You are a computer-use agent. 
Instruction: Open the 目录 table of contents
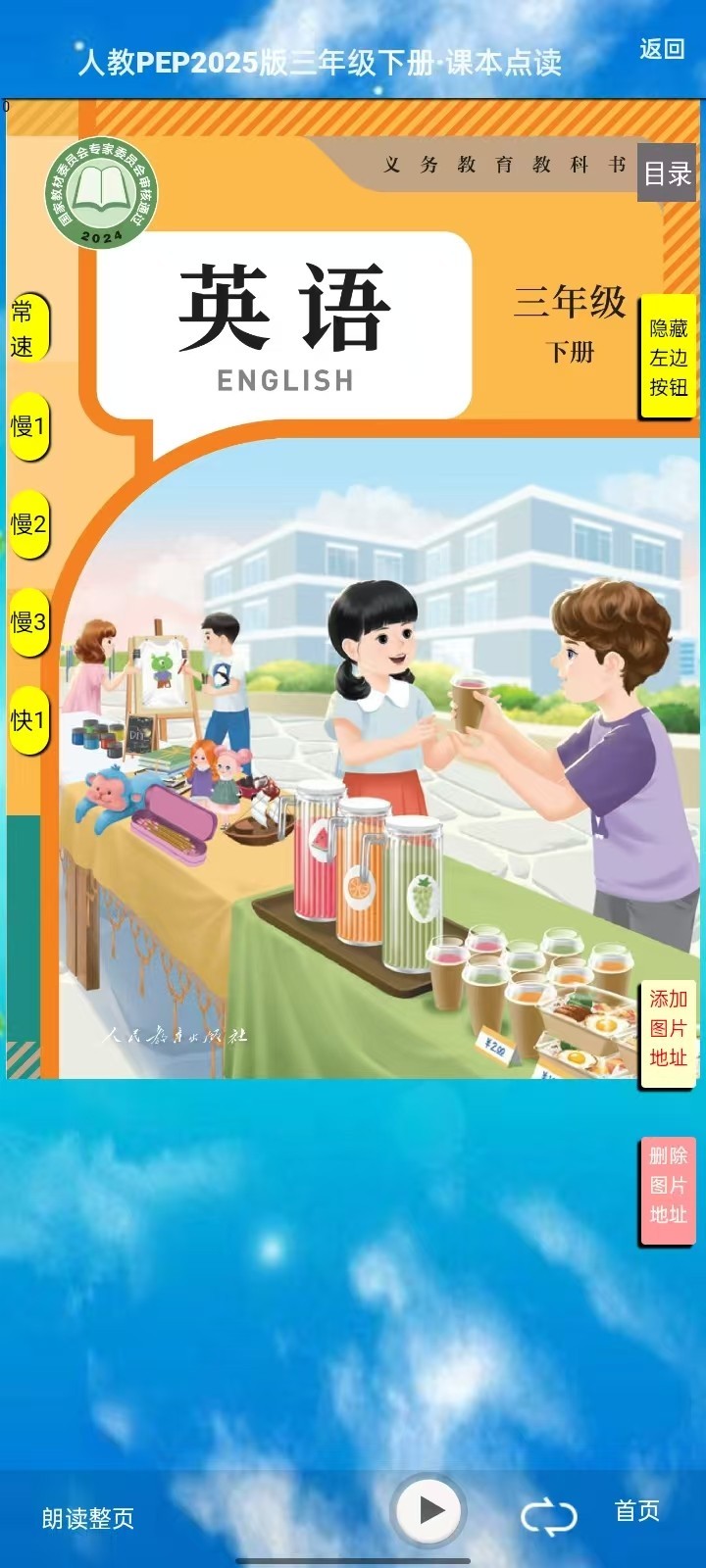coord(667,173)
